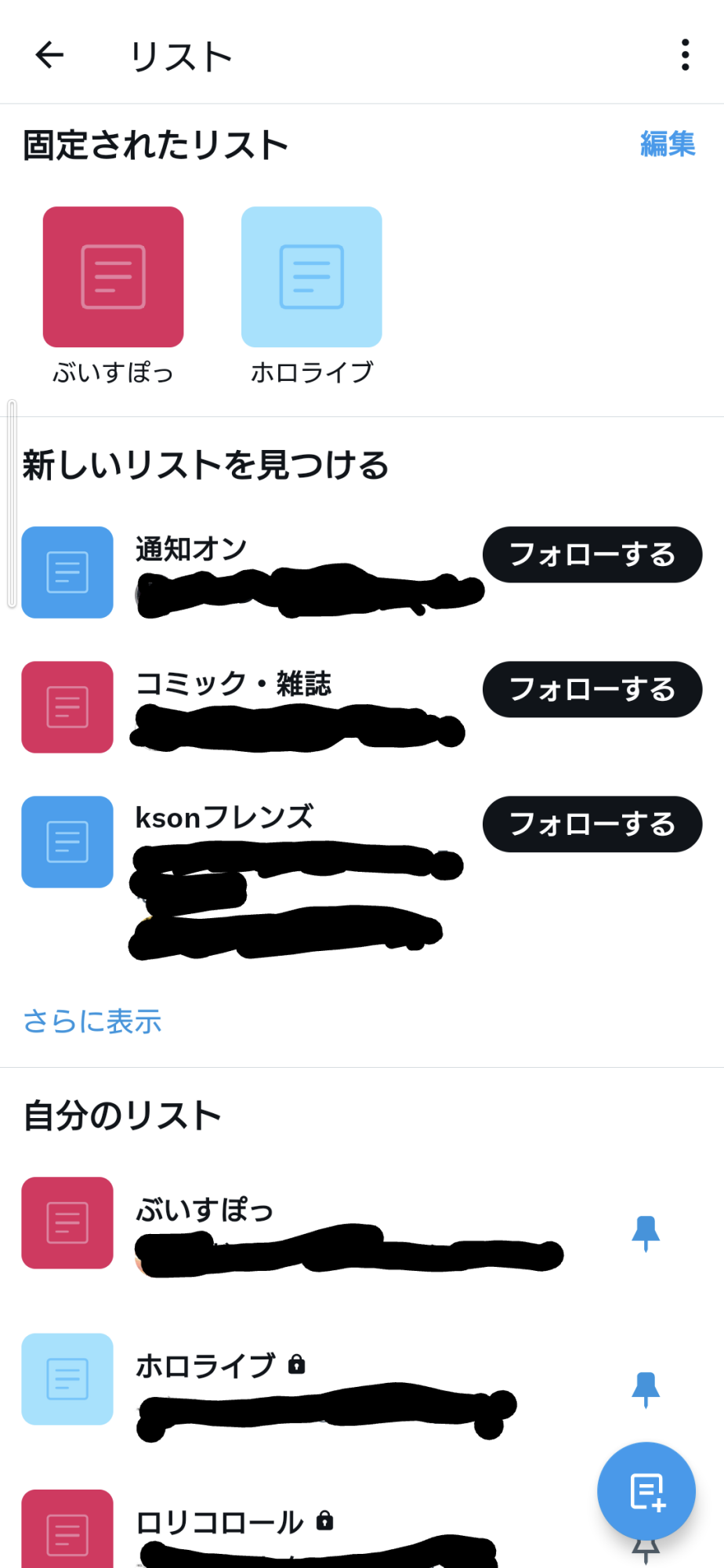This screenshot has width=724, height=1568.
Task: Tap さらに表示 to show more lists
Action: pyautogui.click(x=92, y=1021)
